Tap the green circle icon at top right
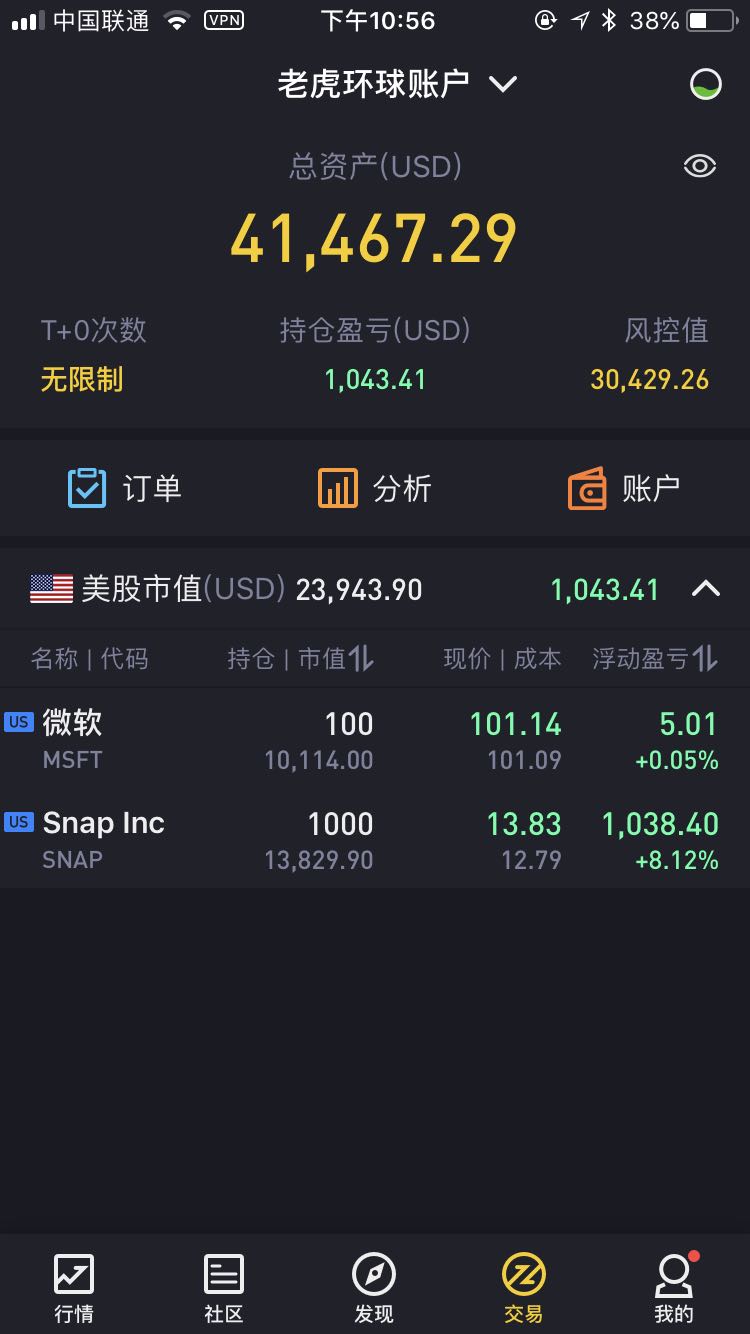 [706, 84]
